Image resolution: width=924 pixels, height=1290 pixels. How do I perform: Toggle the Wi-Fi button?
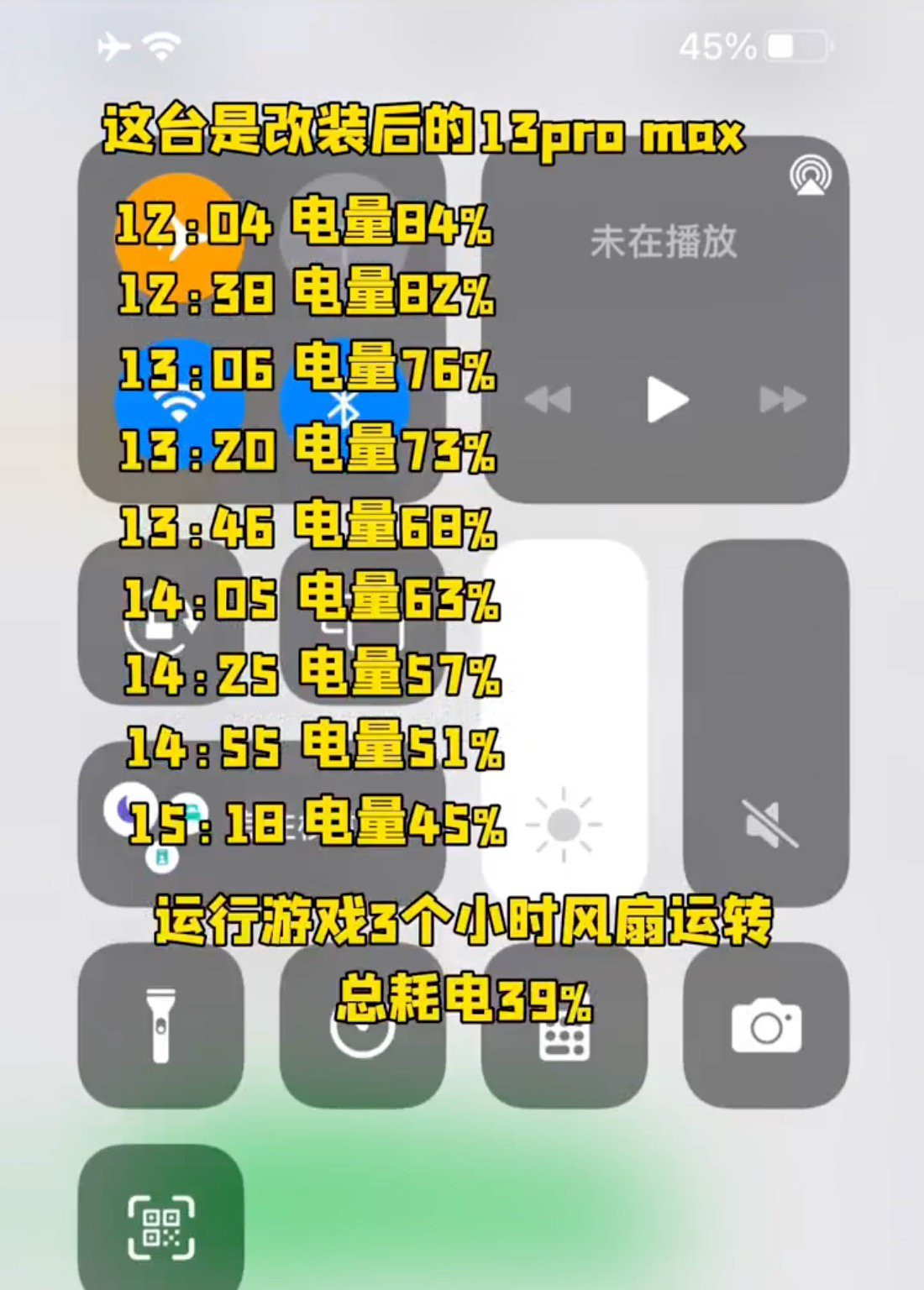179,403
